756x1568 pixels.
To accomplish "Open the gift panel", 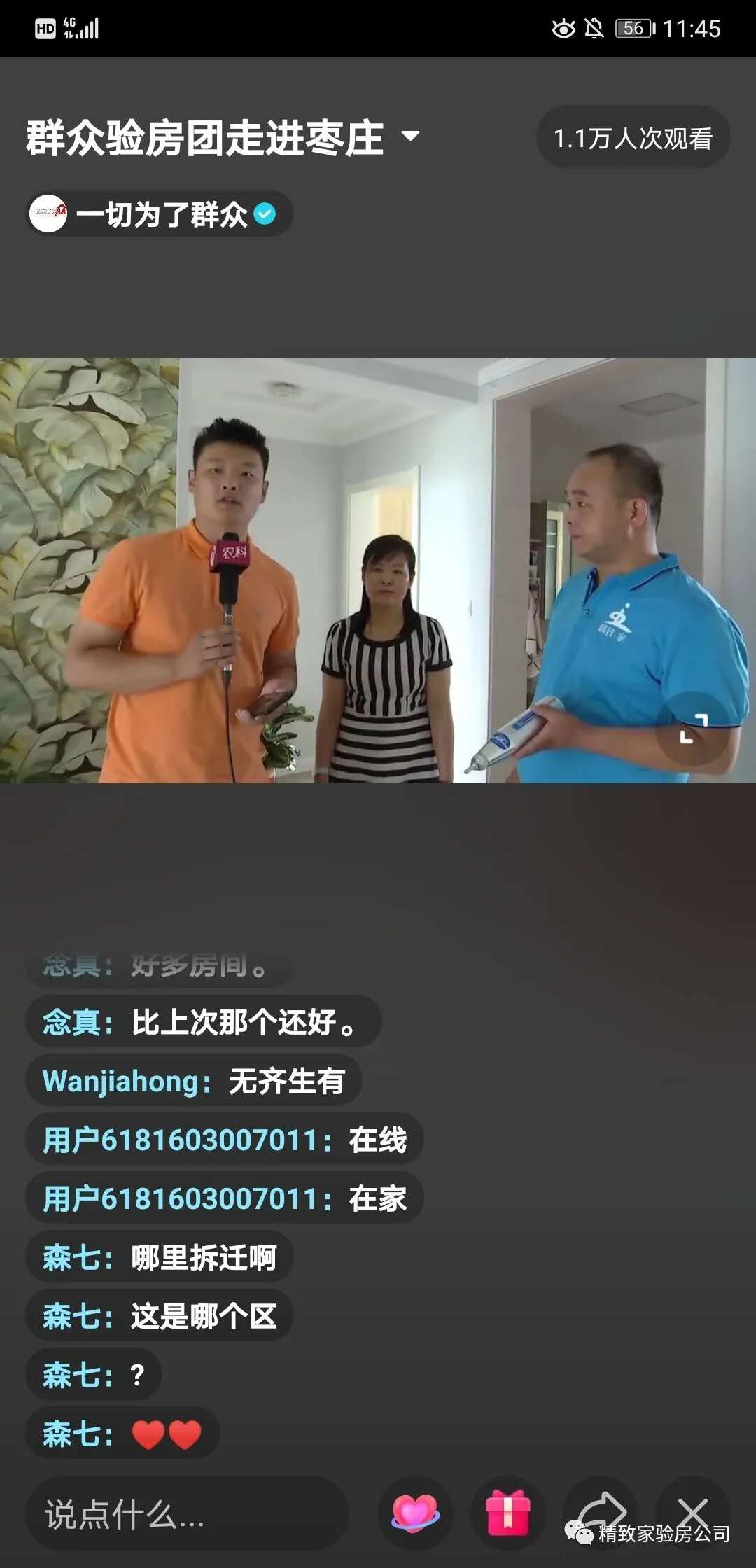I will [508, 1513].
